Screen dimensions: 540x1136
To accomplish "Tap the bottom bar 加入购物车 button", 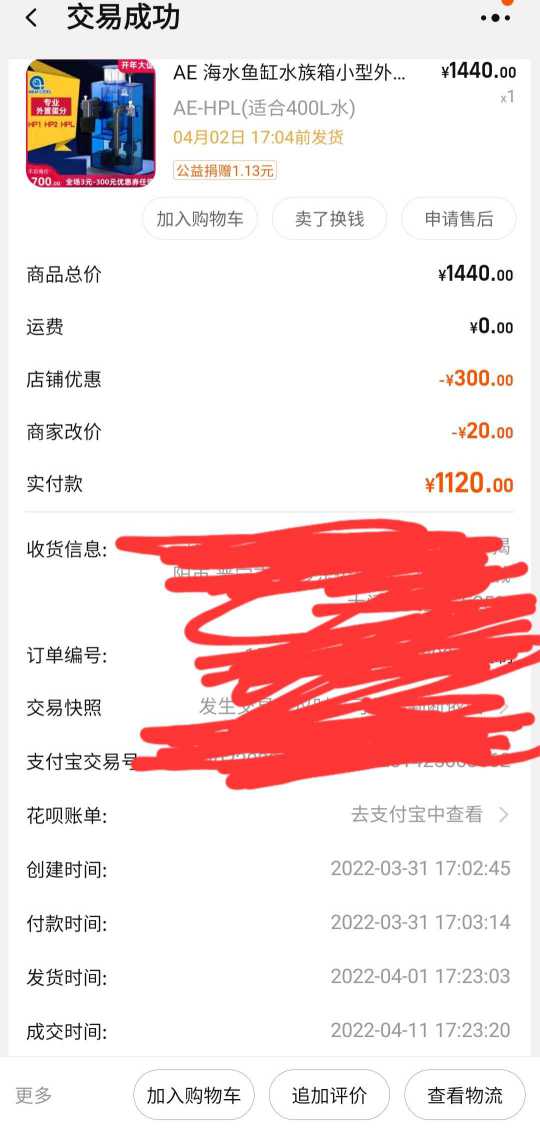I will [x=194, y=1095].
